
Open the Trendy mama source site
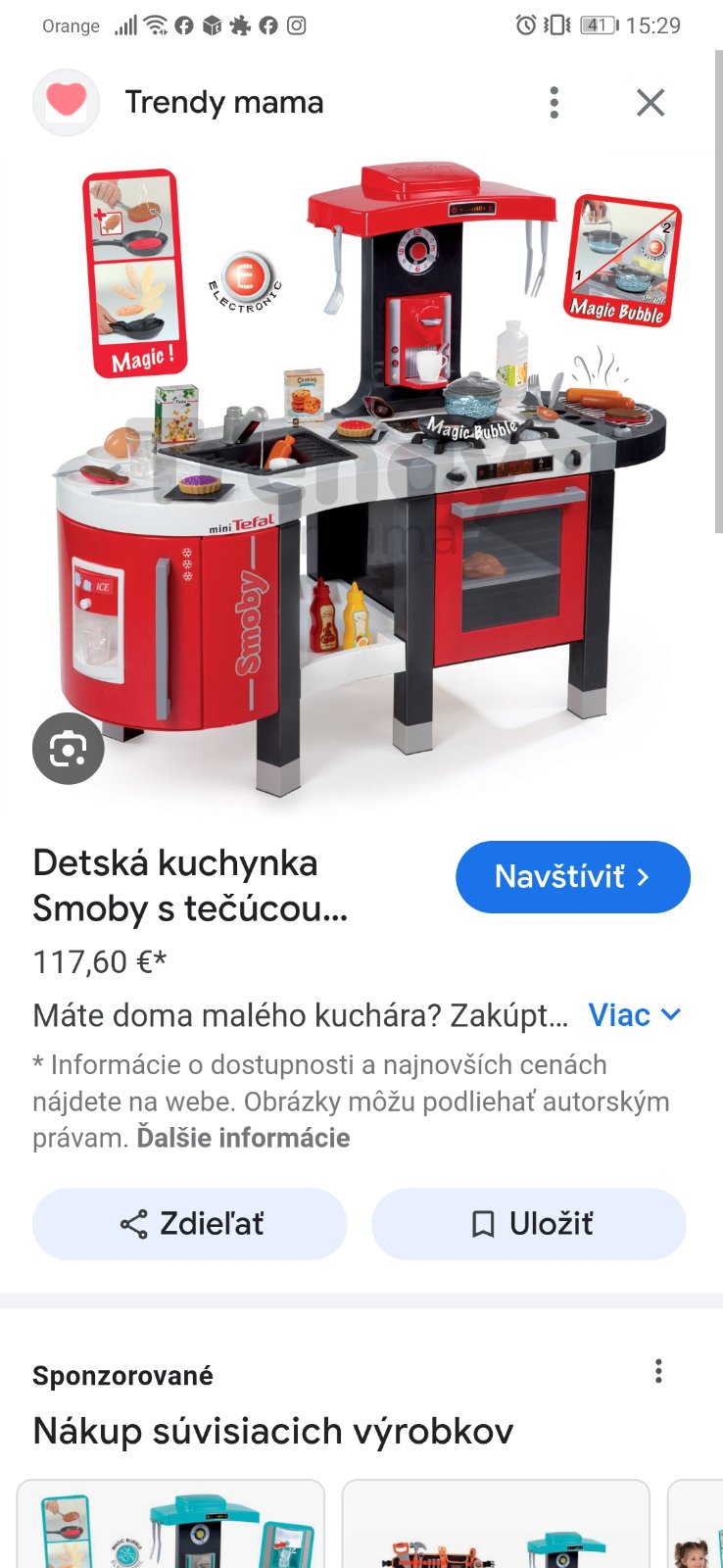(x=223, y=102)
